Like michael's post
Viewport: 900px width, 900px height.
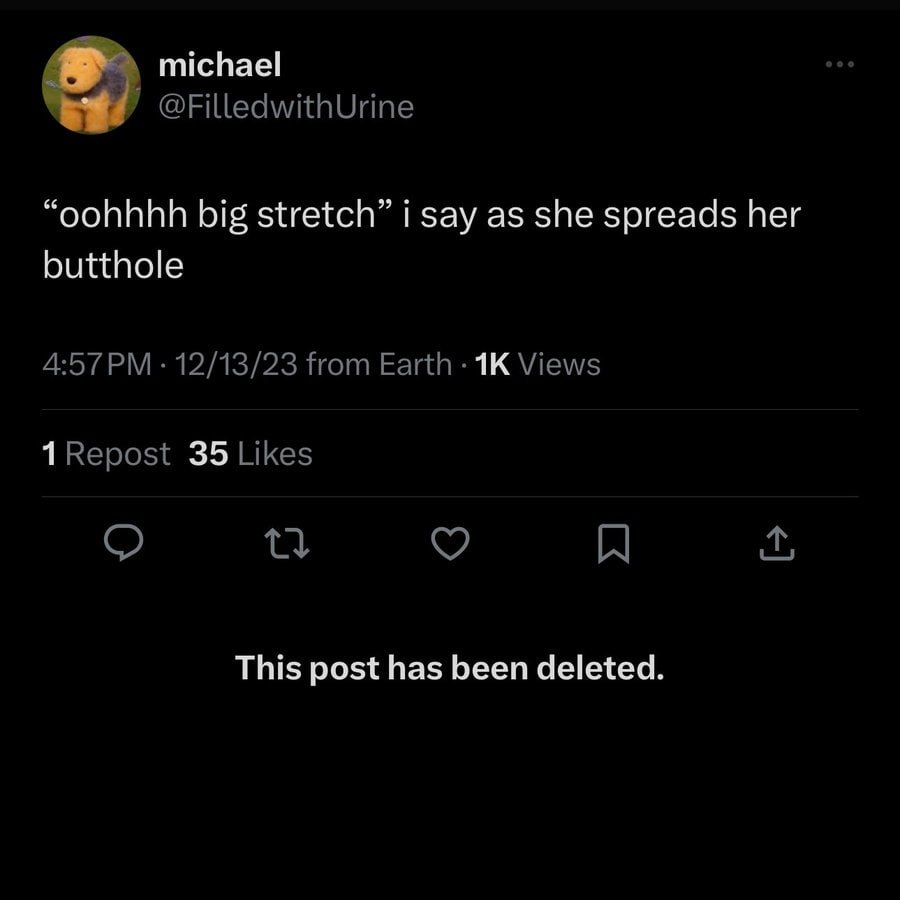(450, 544)
